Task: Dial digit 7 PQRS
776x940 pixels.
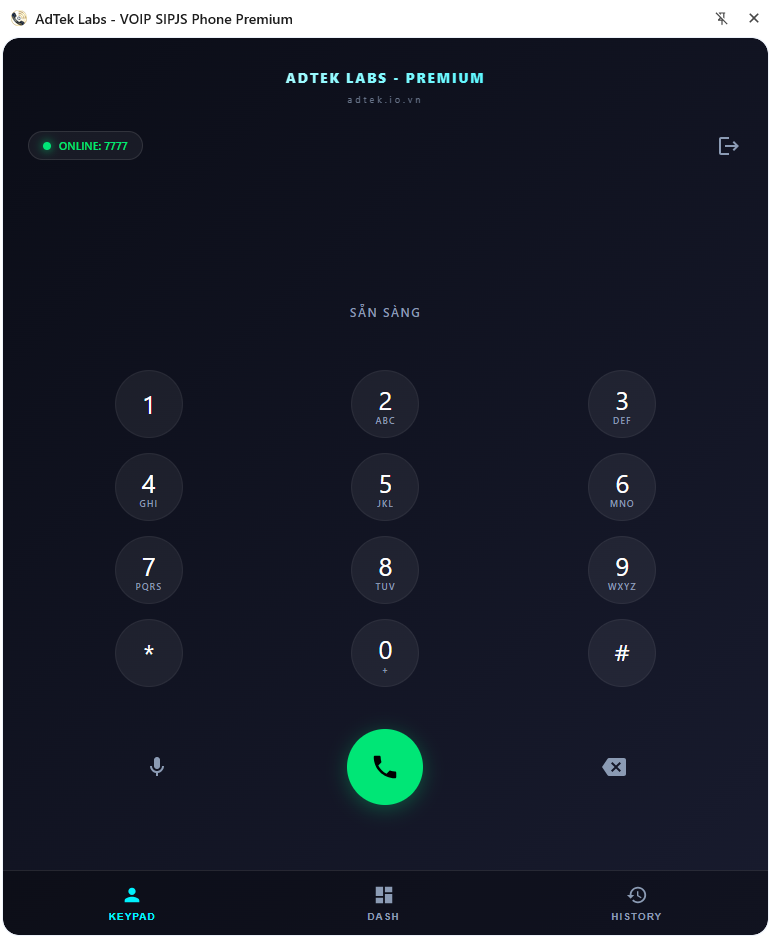Action: click(149, 571)
